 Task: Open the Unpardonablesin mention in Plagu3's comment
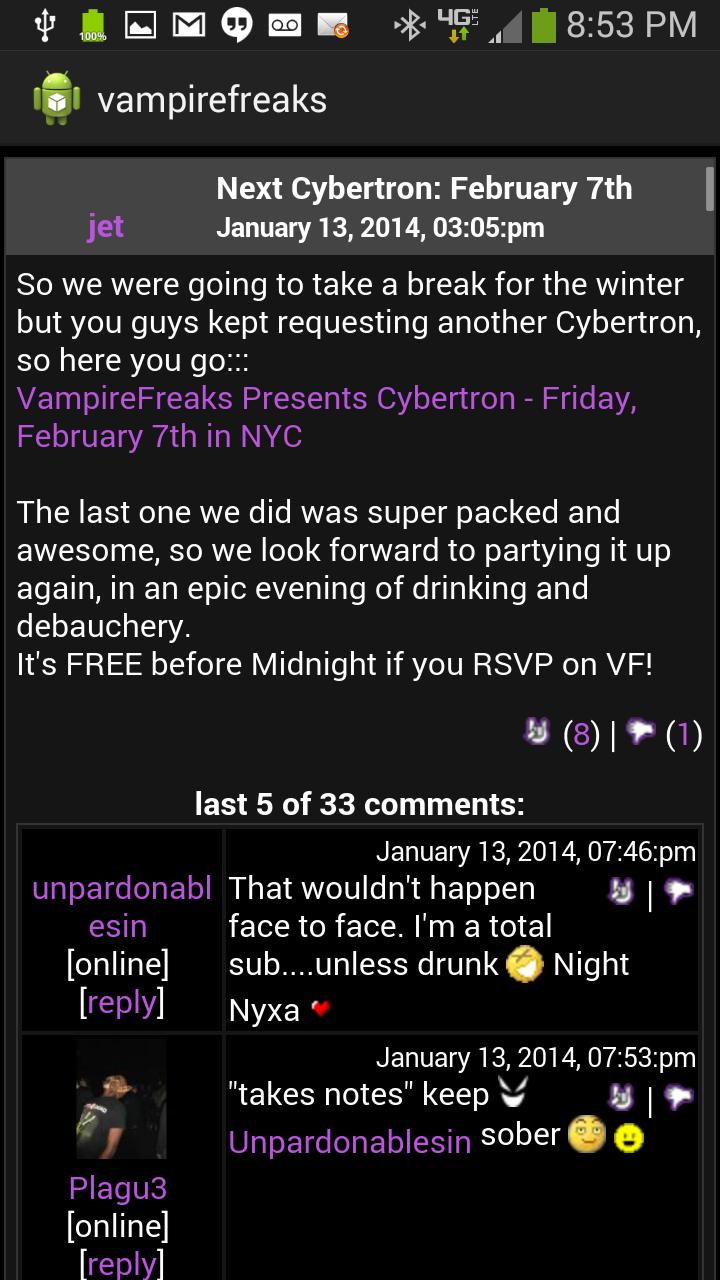349,1142
